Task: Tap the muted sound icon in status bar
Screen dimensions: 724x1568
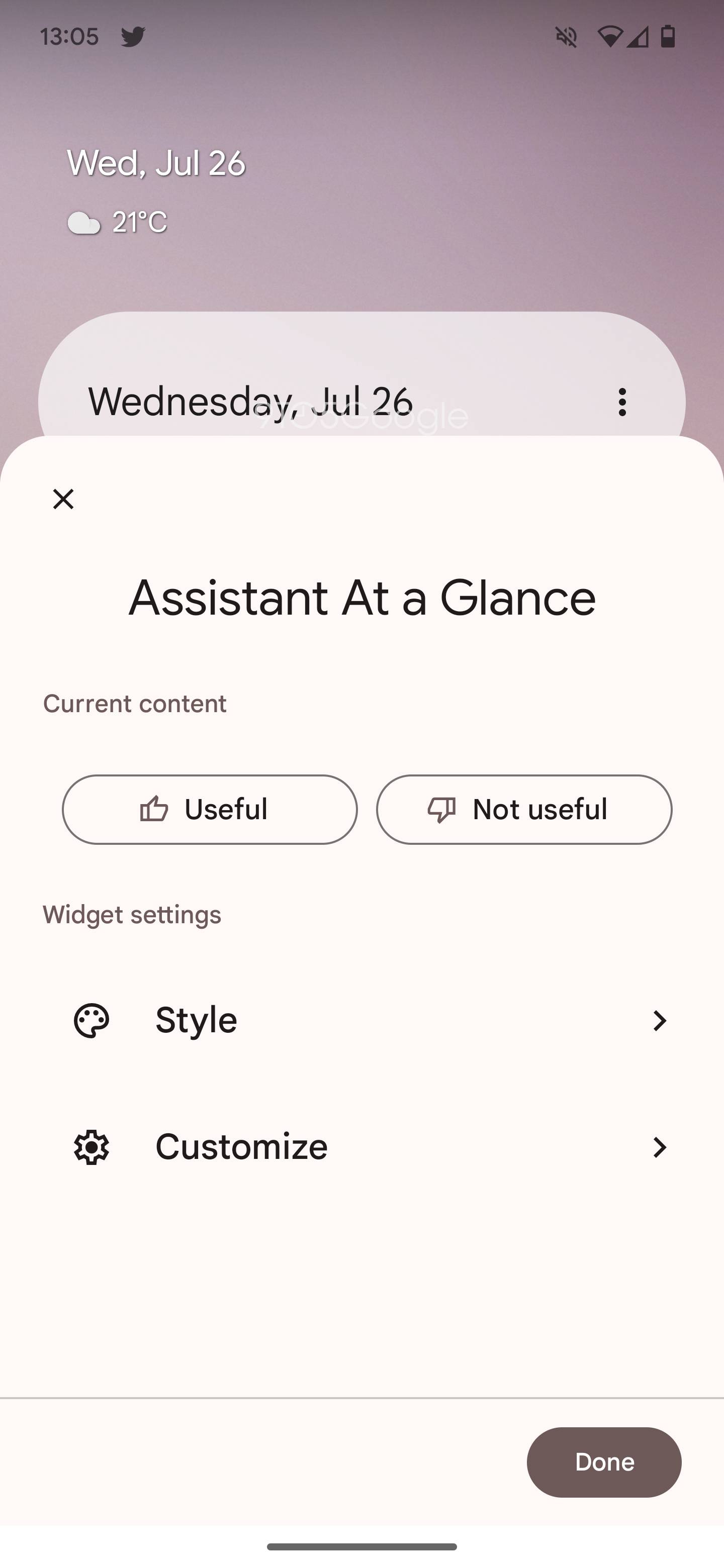Action: 565,38
